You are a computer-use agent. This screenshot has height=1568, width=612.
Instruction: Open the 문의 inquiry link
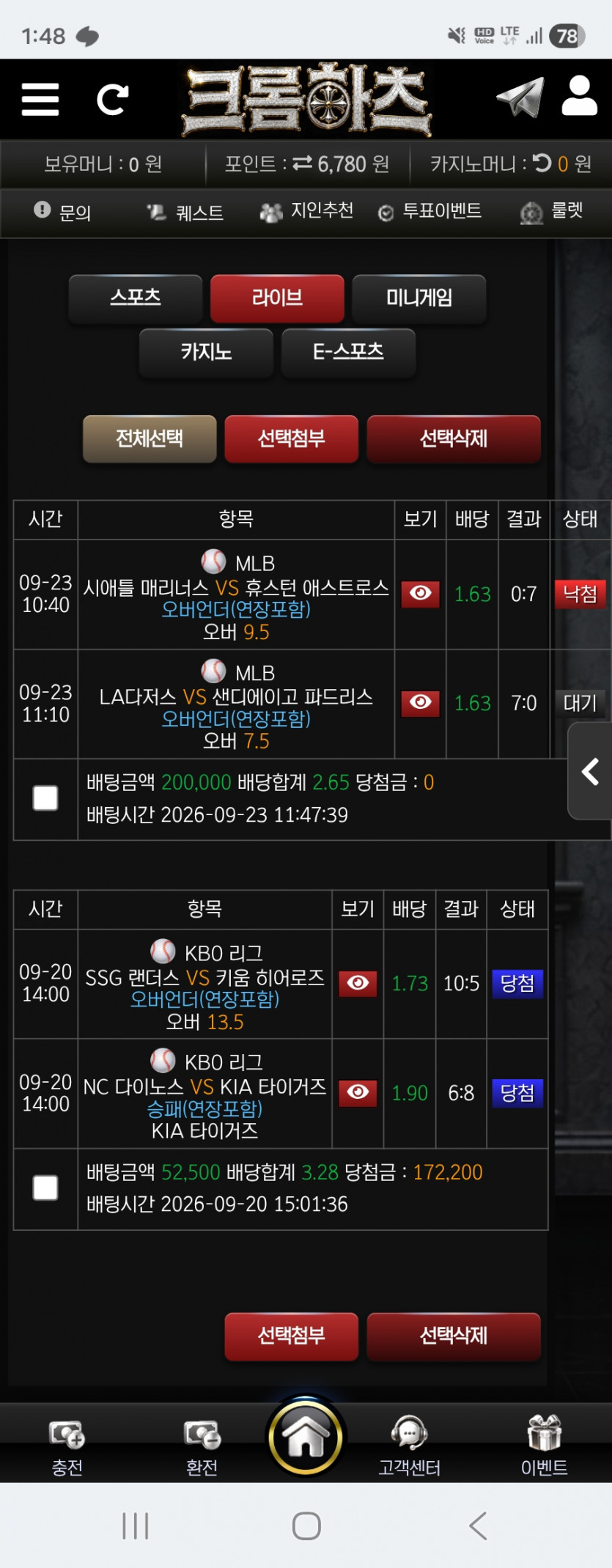pyautogui.click(x=62, y=213)
